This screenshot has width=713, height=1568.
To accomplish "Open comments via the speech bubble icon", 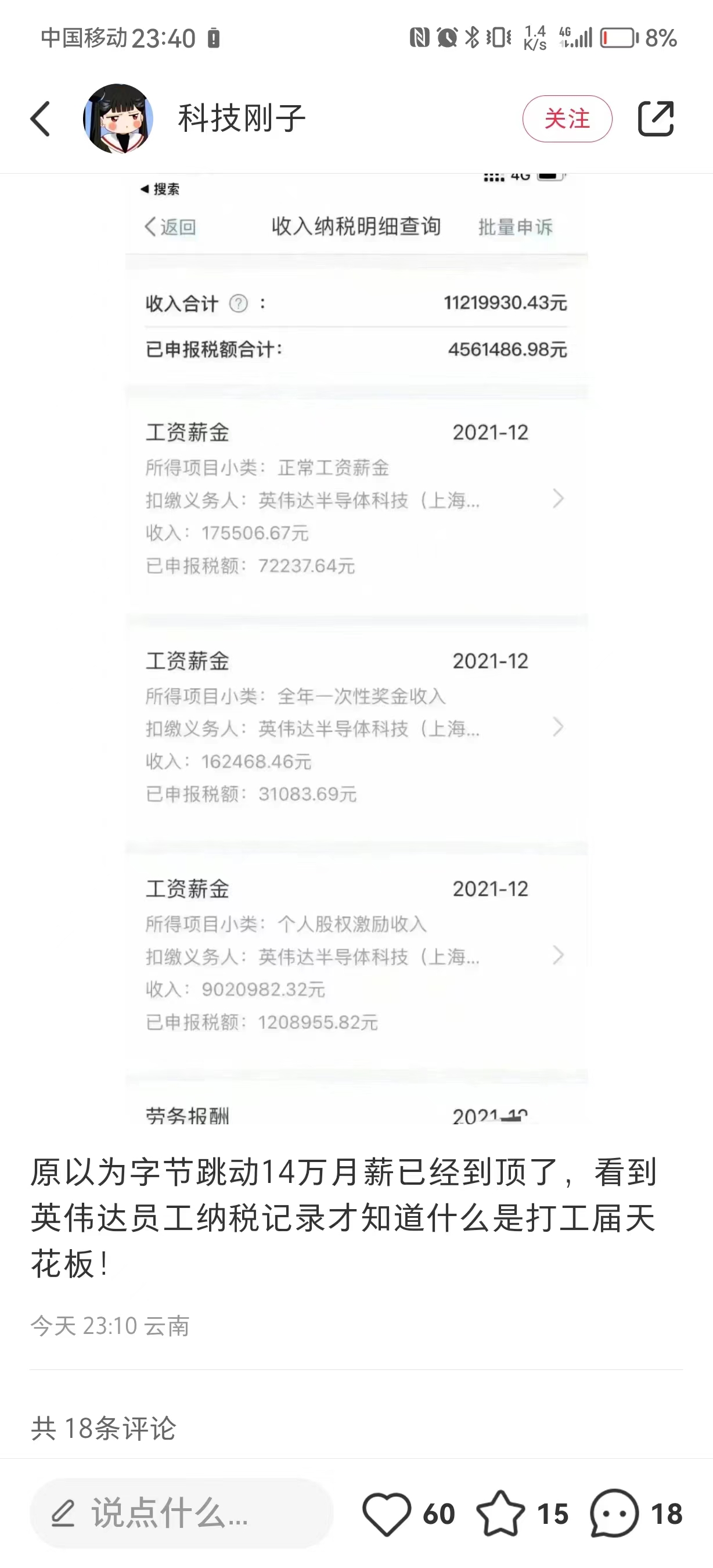I will point(614,1514).
